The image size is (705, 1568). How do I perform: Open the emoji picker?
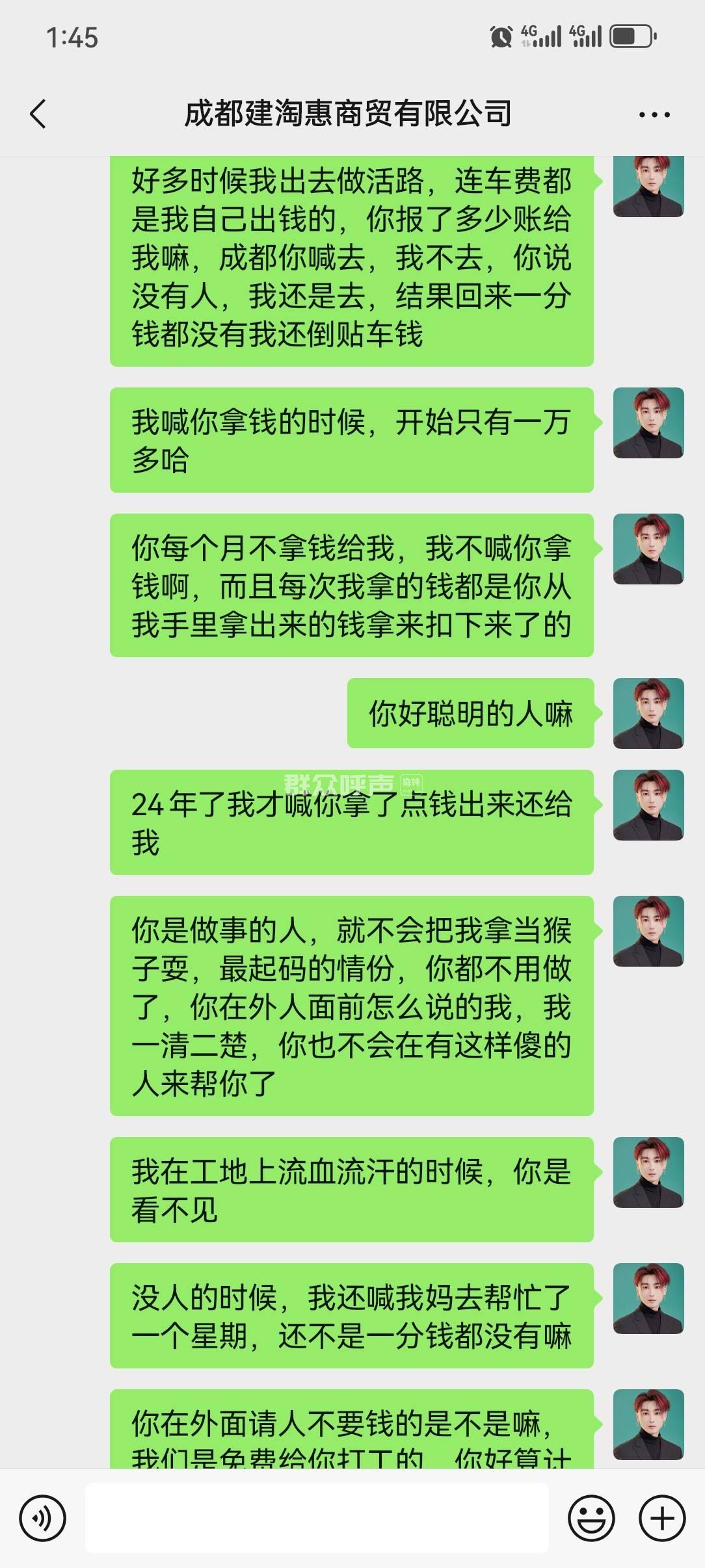591,1519
